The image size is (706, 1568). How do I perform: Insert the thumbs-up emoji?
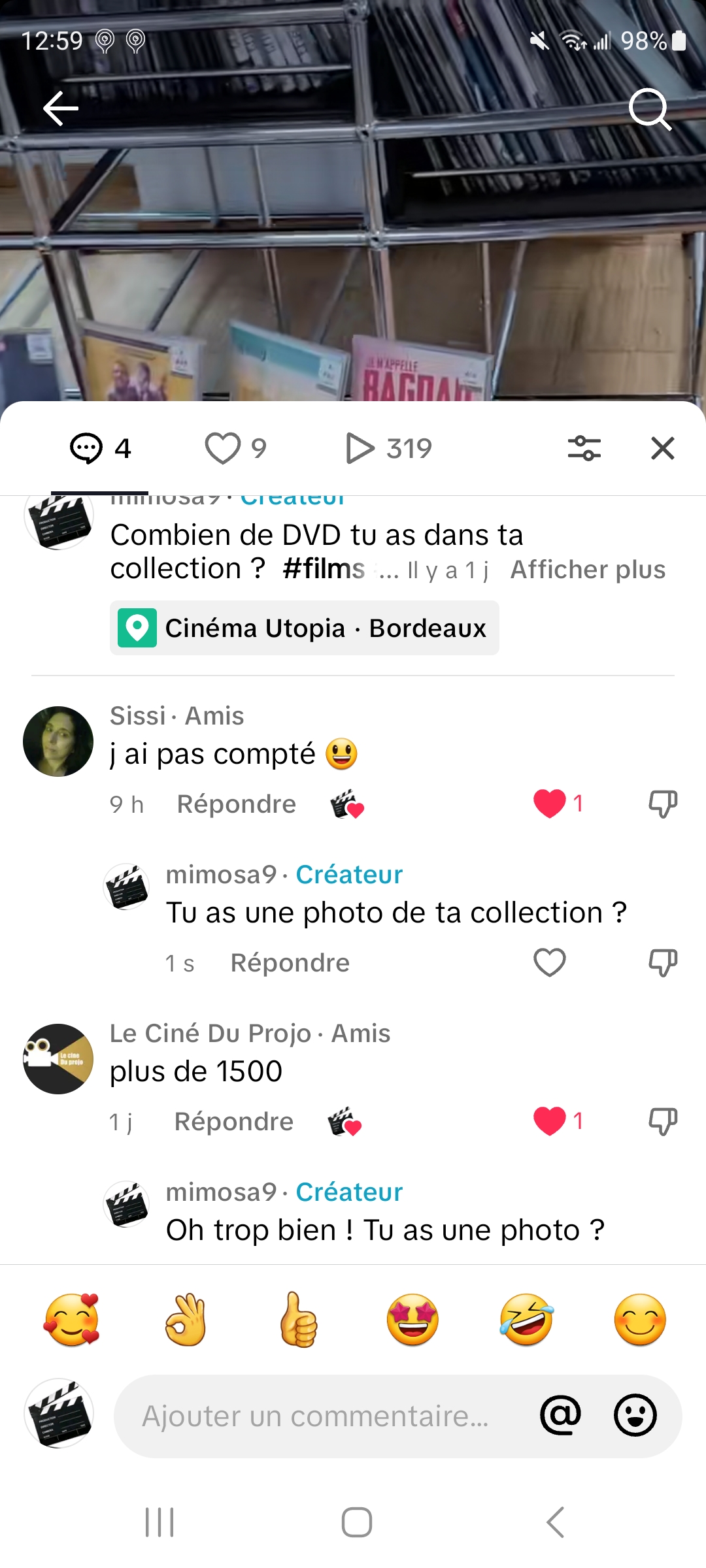click(x=299, y=1320)
